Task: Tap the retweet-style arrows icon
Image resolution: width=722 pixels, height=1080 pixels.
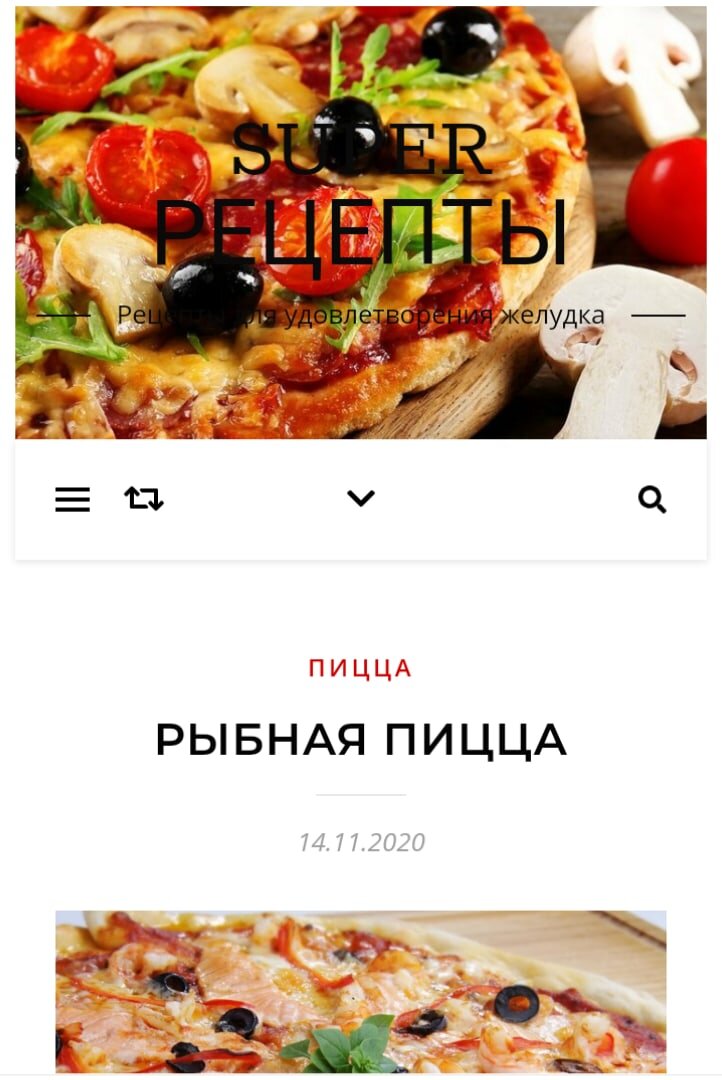Action: tap(144, 498)
